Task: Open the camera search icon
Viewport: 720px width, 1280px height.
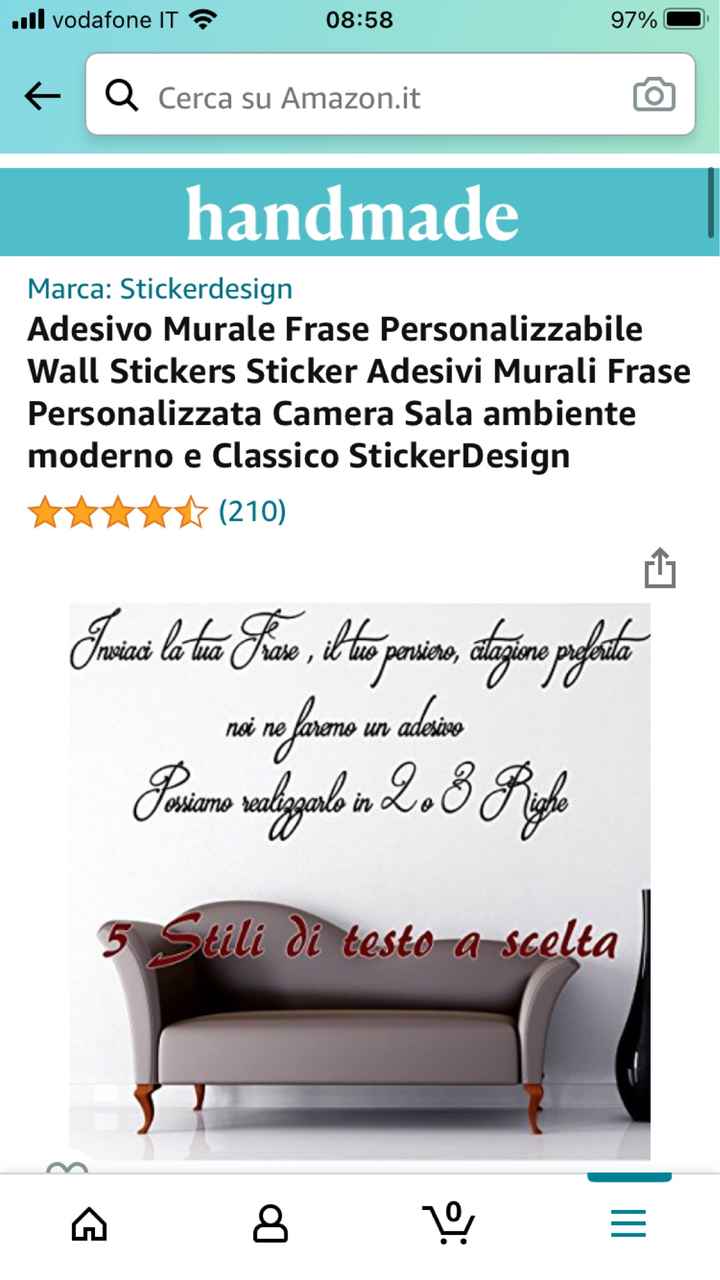Action: click(654, 96)
